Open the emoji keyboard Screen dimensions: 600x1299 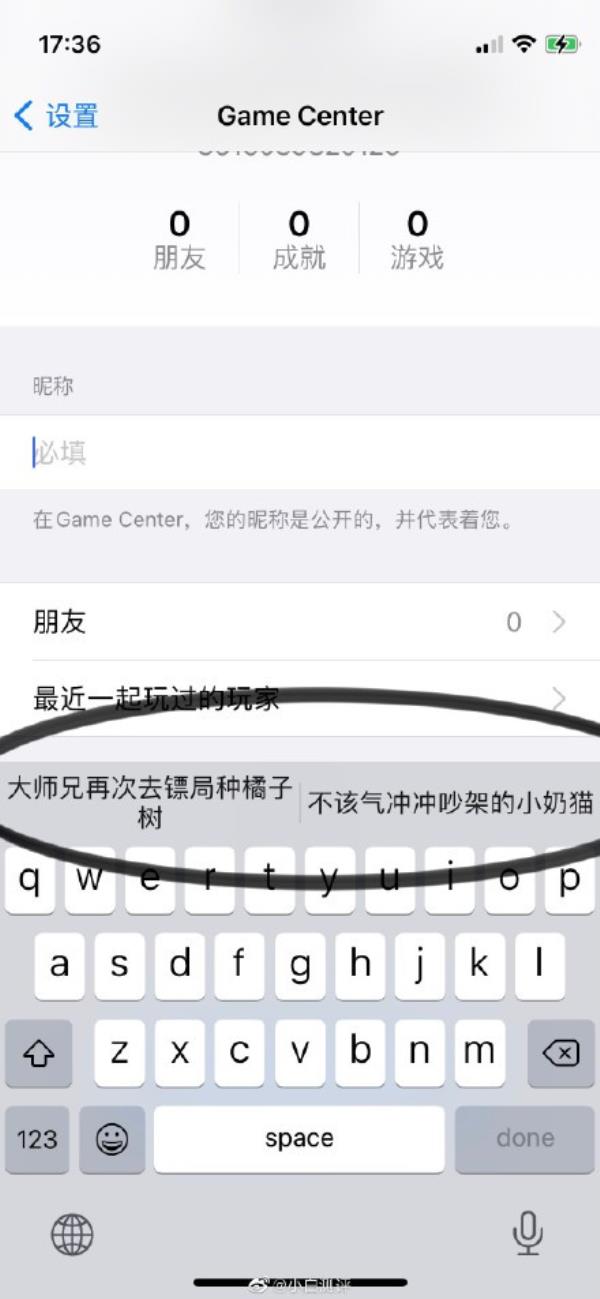[x=112, y=1139]
